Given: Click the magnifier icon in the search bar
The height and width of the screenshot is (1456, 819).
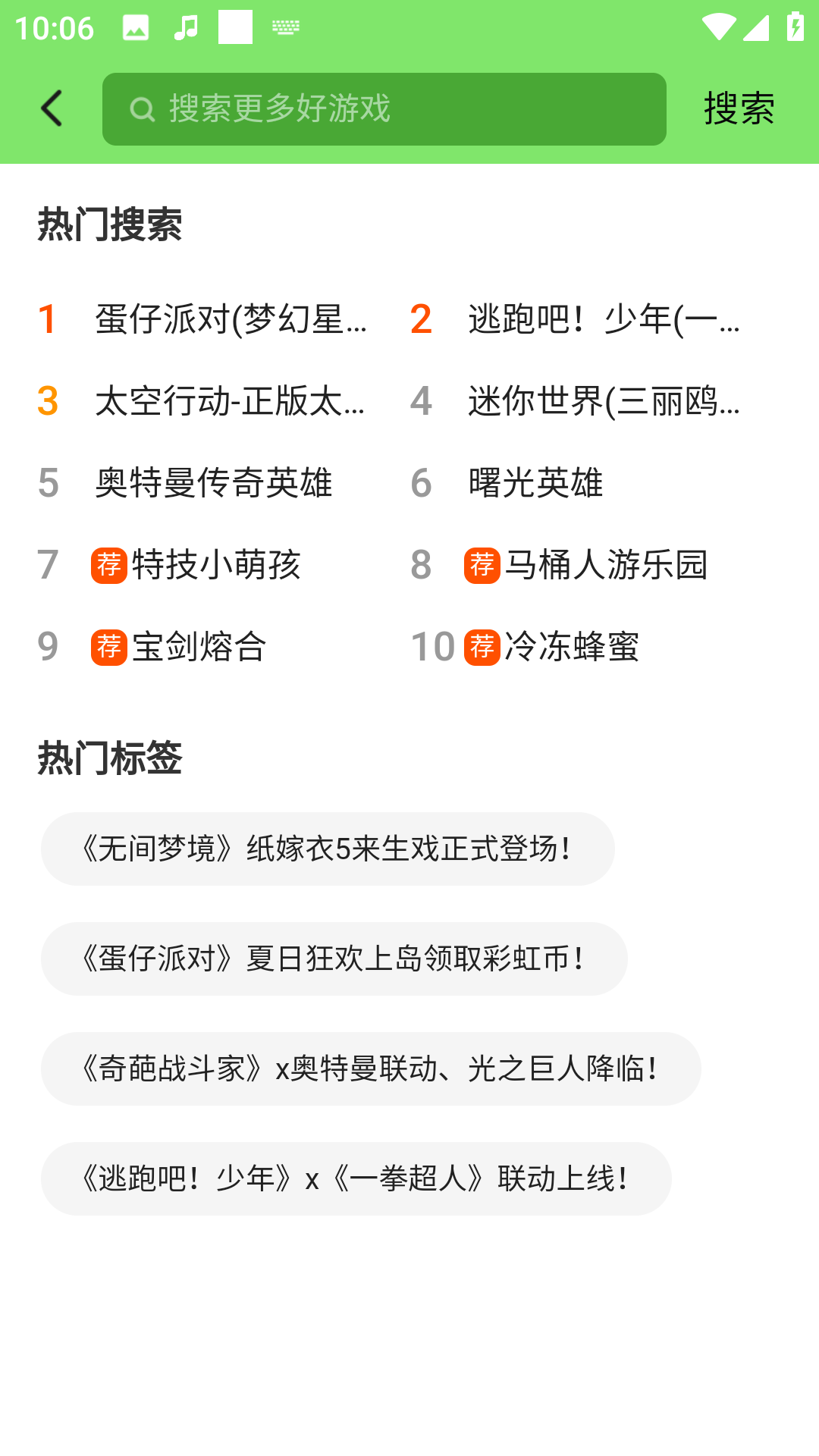Looking at the screenshot, I should 143,108.
